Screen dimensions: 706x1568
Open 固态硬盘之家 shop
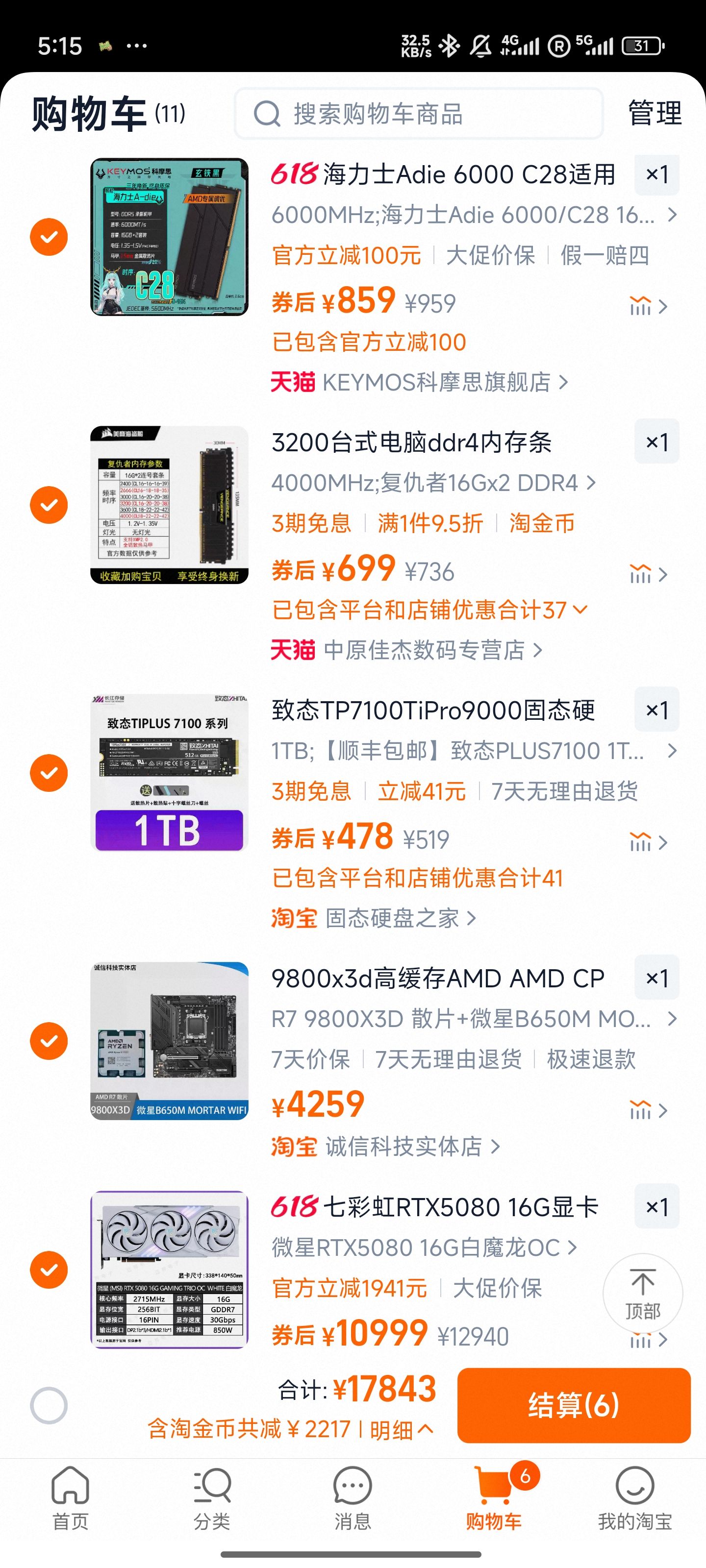point(374,918)
